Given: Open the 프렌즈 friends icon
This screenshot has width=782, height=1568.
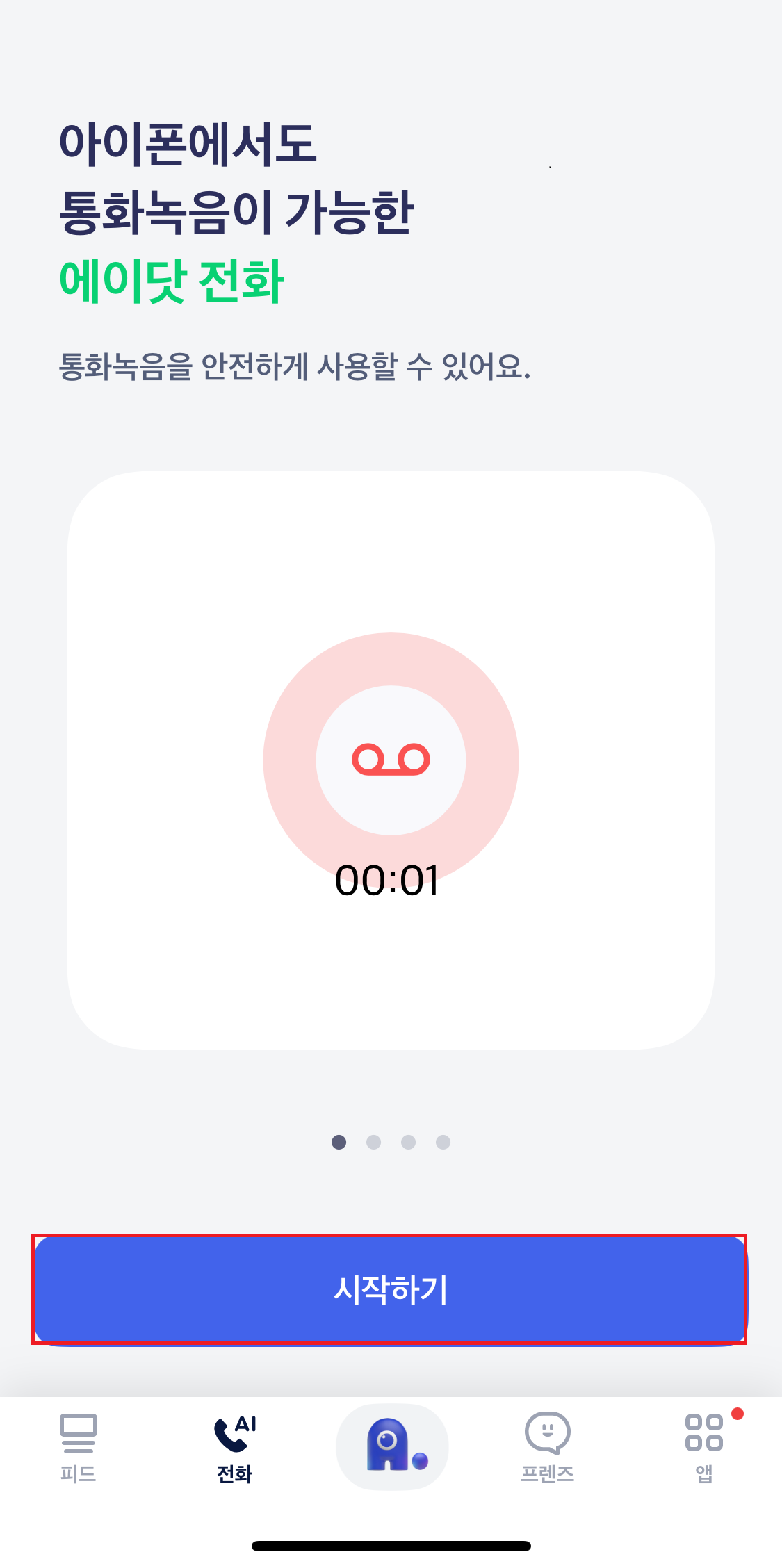Looking at the screenshot, I should click(548, 1432).
